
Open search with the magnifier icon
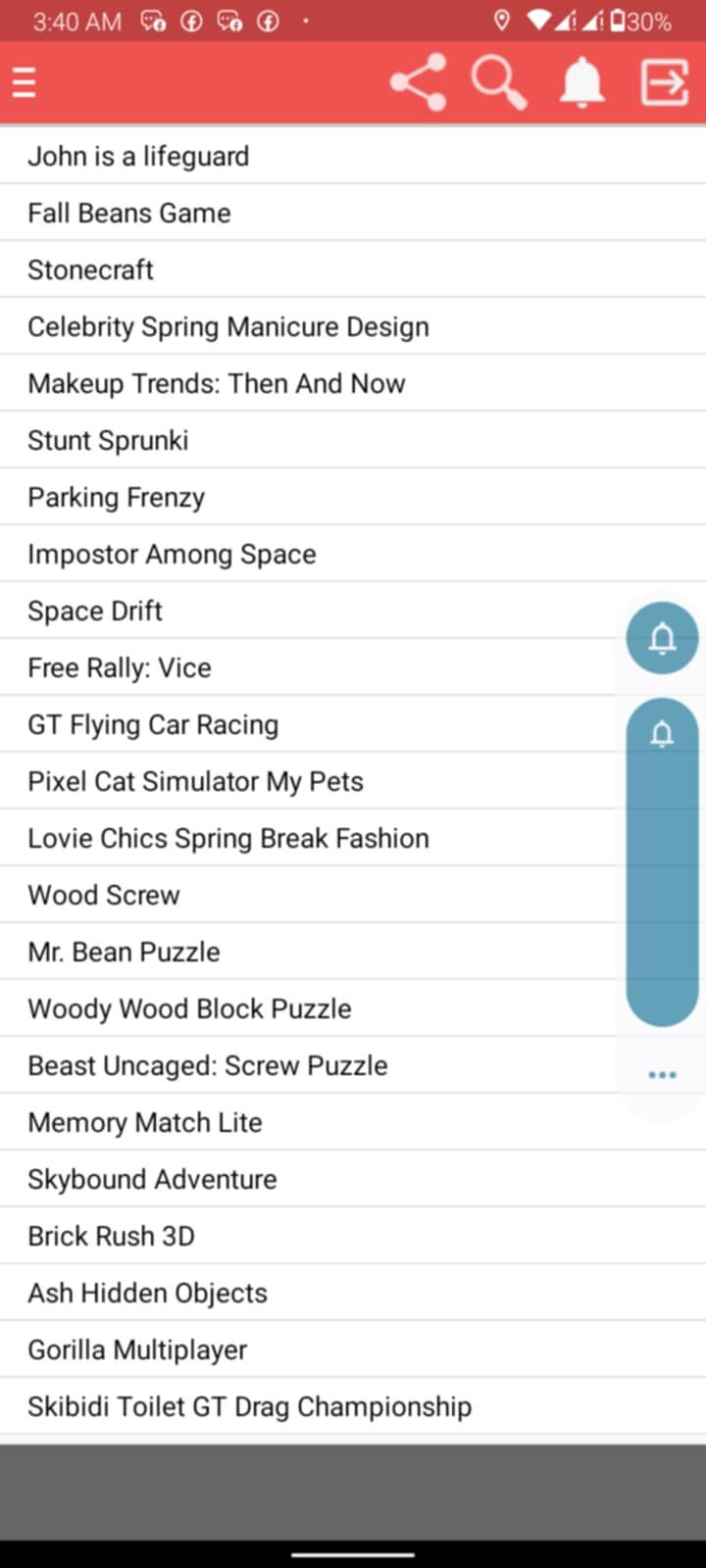(x=499, y=82)
